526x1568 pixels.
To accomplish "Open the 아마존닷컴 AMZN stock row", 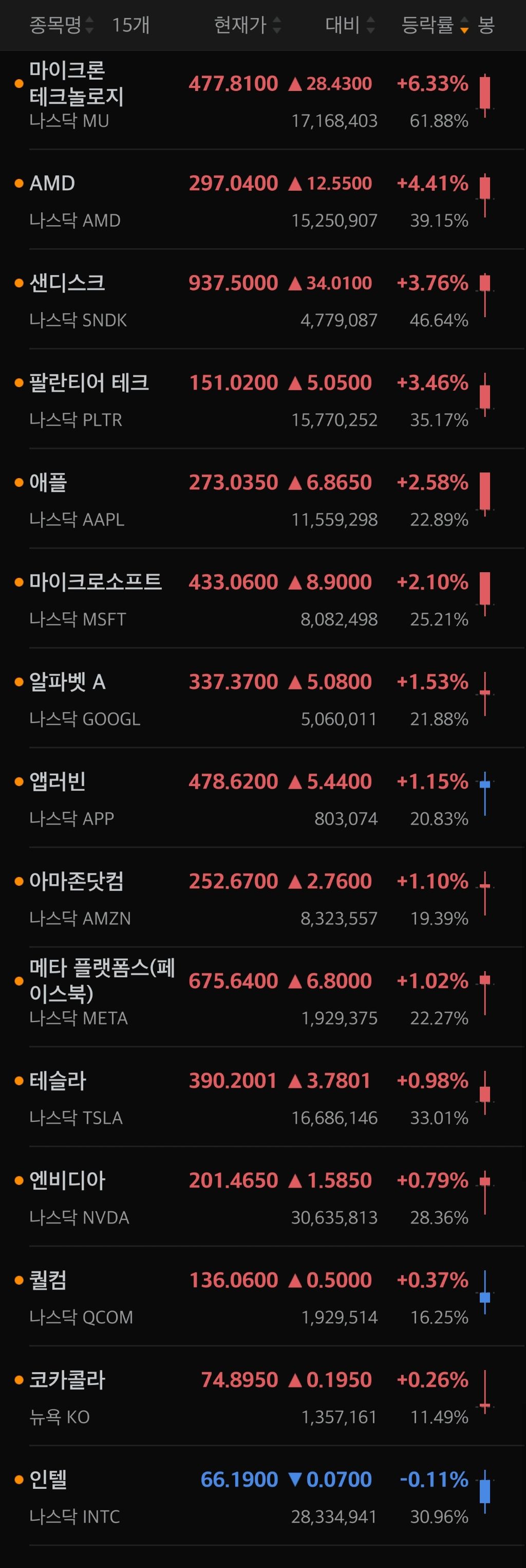I will click(x=262, y=899).
